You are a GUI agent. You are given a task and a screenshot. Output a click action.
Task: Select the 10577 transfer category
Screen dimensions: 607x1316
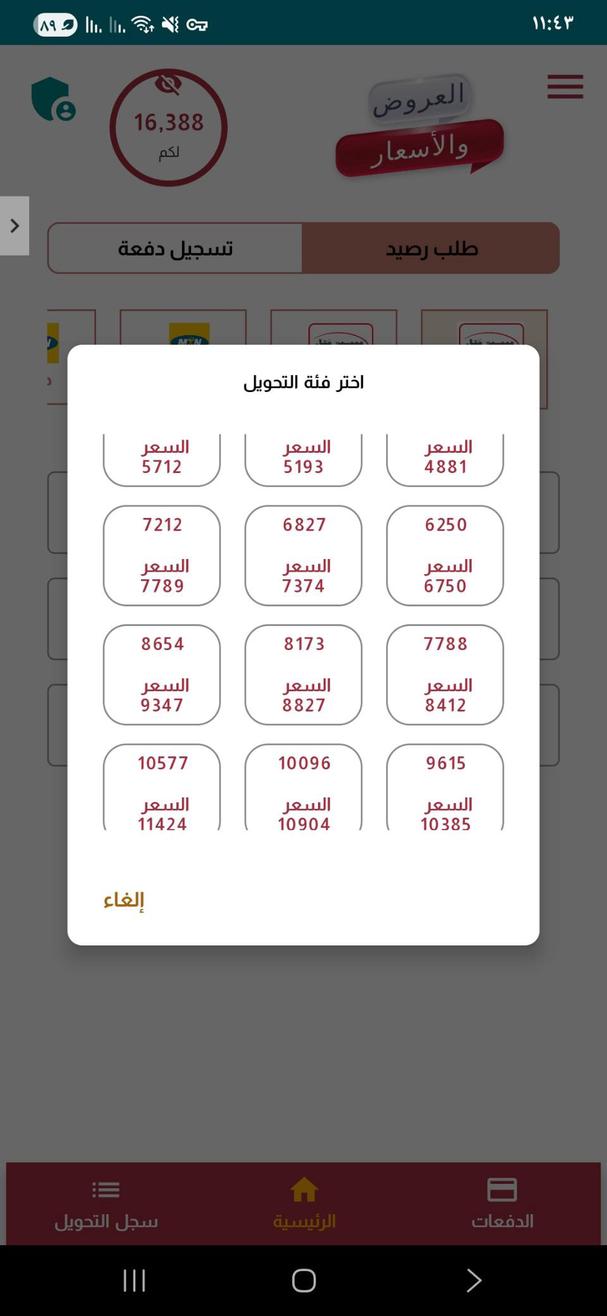[162, 788]
